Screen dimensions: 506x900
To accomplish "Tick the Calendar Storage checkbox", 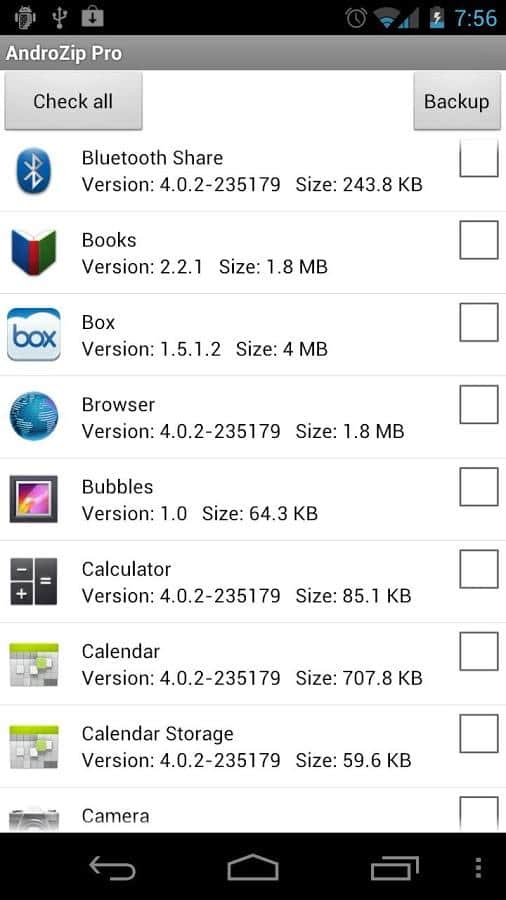I will (x=479, y=734).
